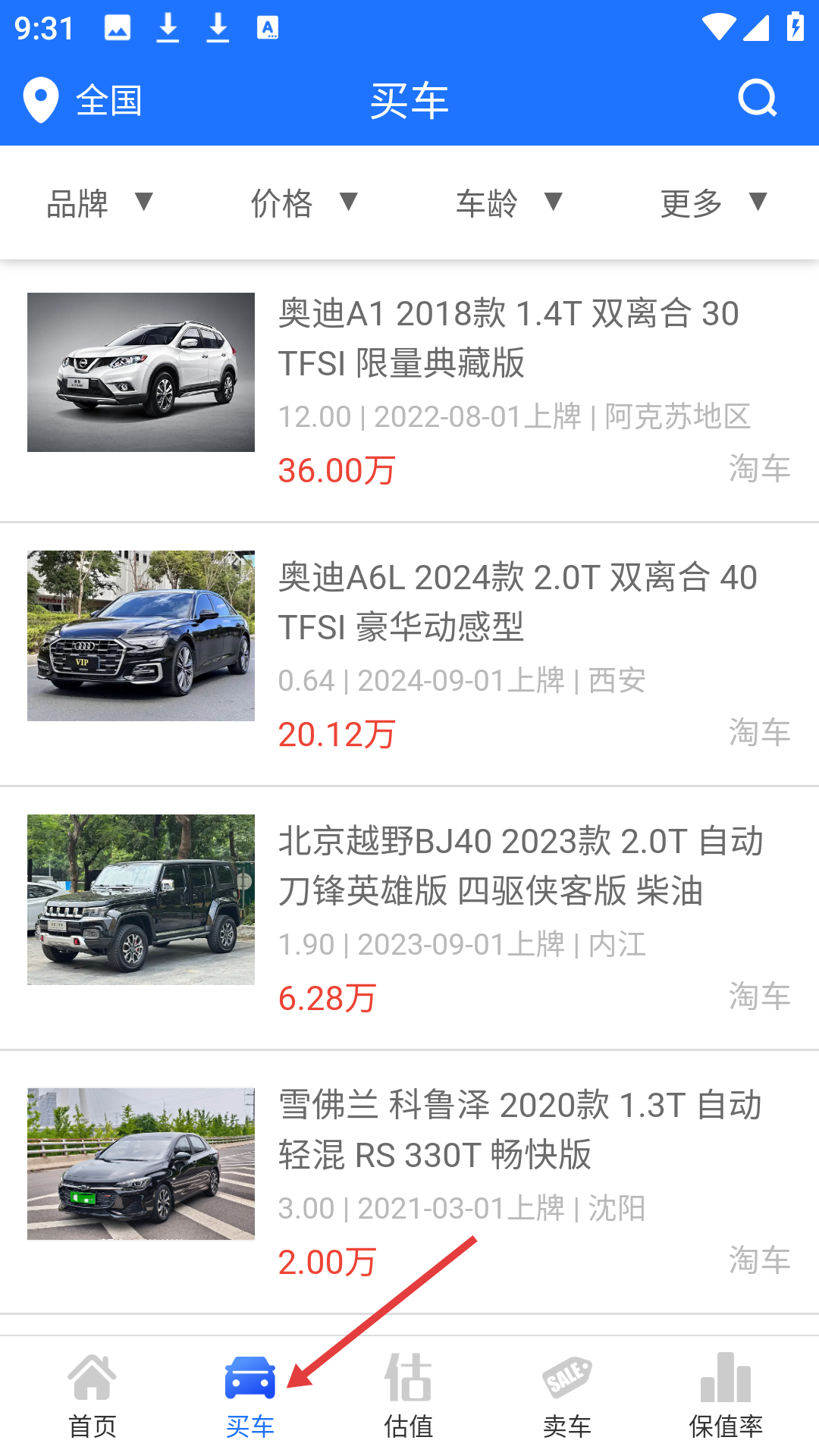Viewport: 819px width, 1456px height.
Task: Expand the 价格 price filter
Action: click(x=304, y=203)
